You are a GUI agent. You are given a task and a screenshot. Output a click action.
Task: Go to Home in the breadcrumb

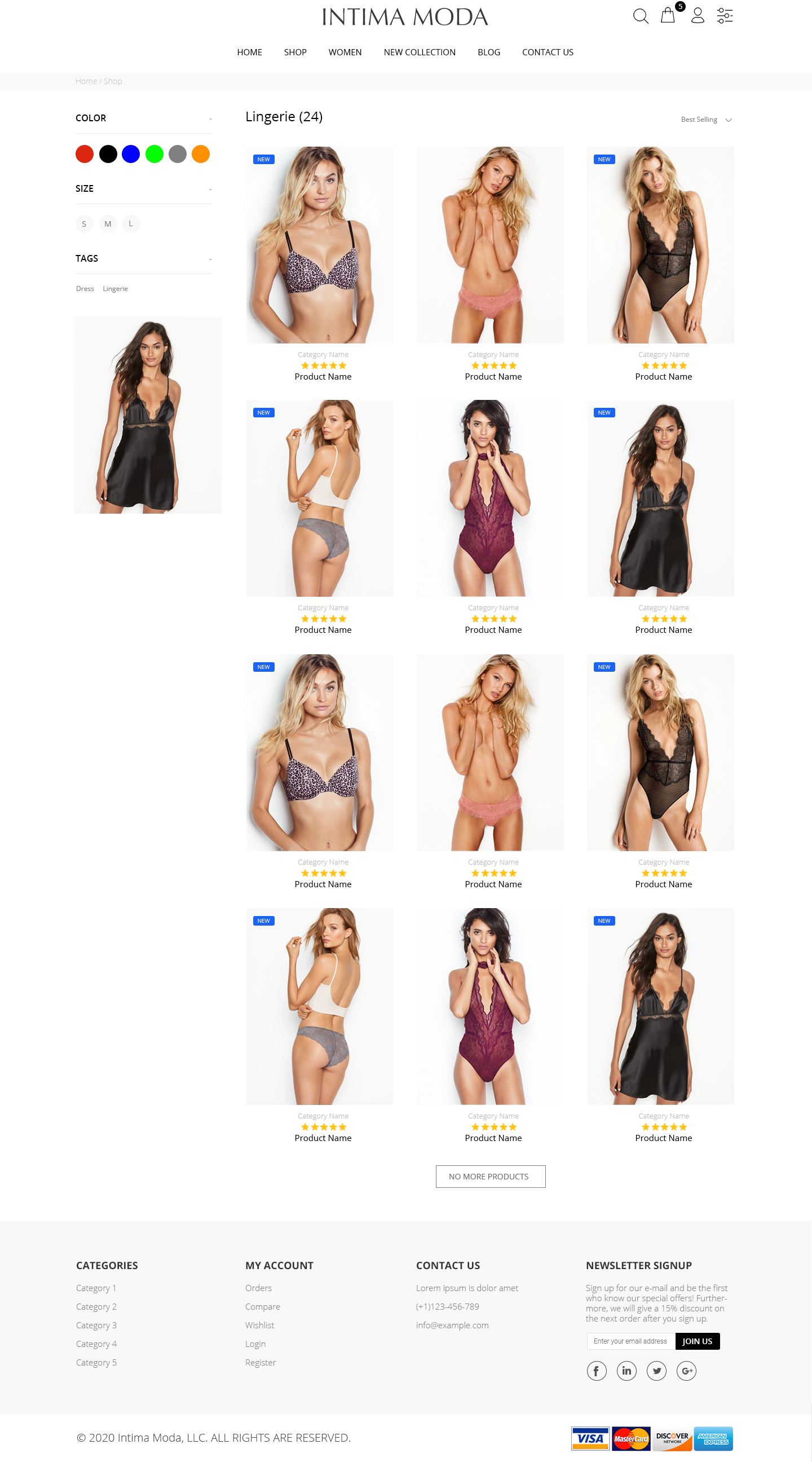point(86,81)
